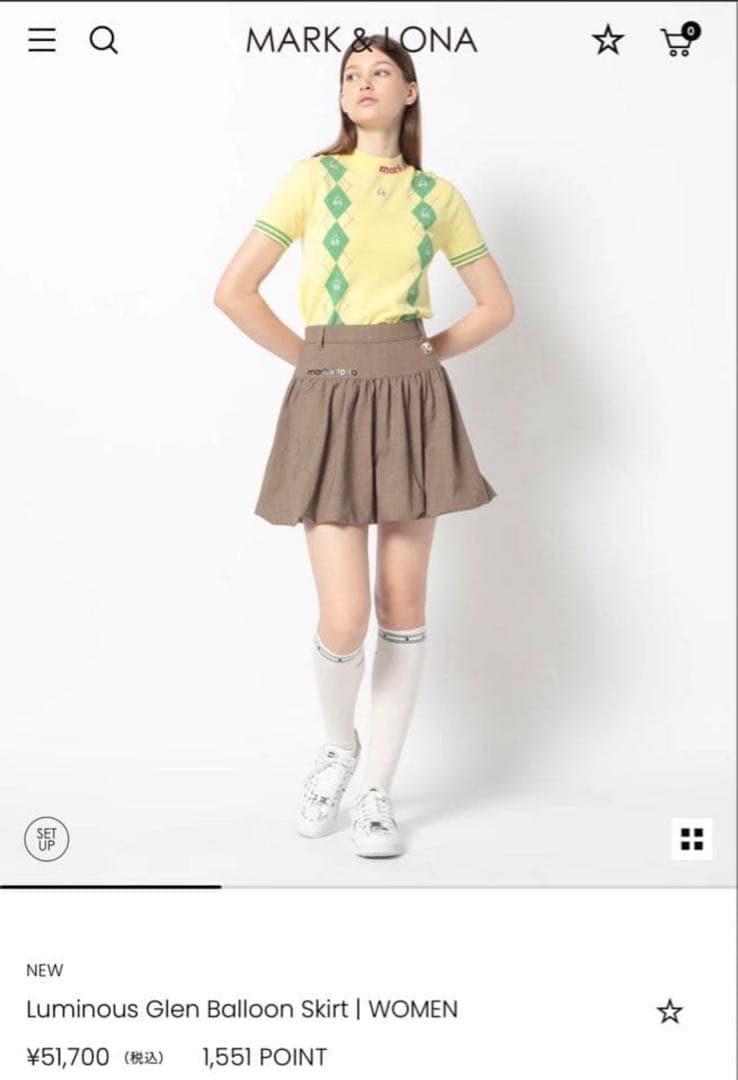Open the hamburger menu

click(42, 40)
